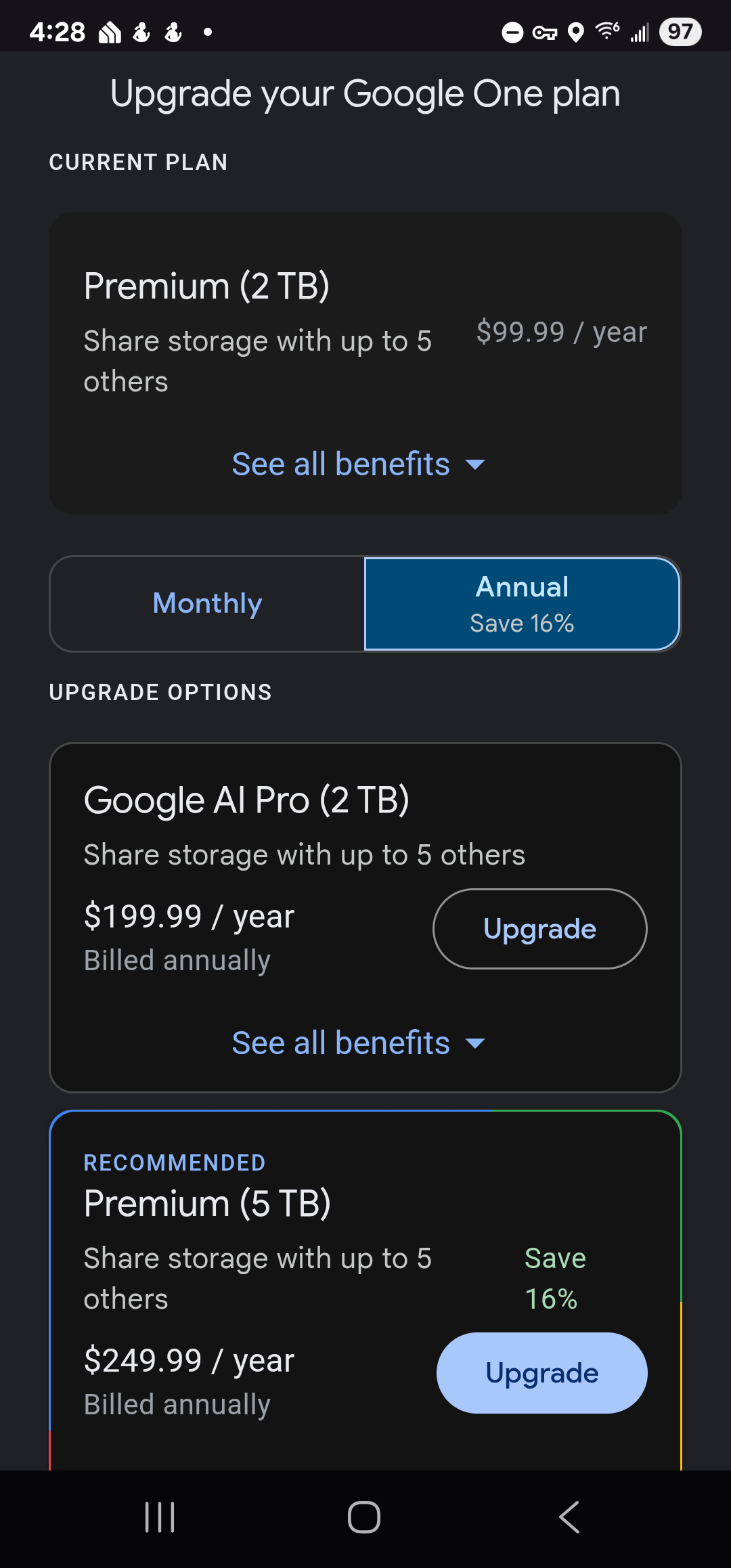Upgrade to Google AI Pro (2 TB)

pos(539,929)
